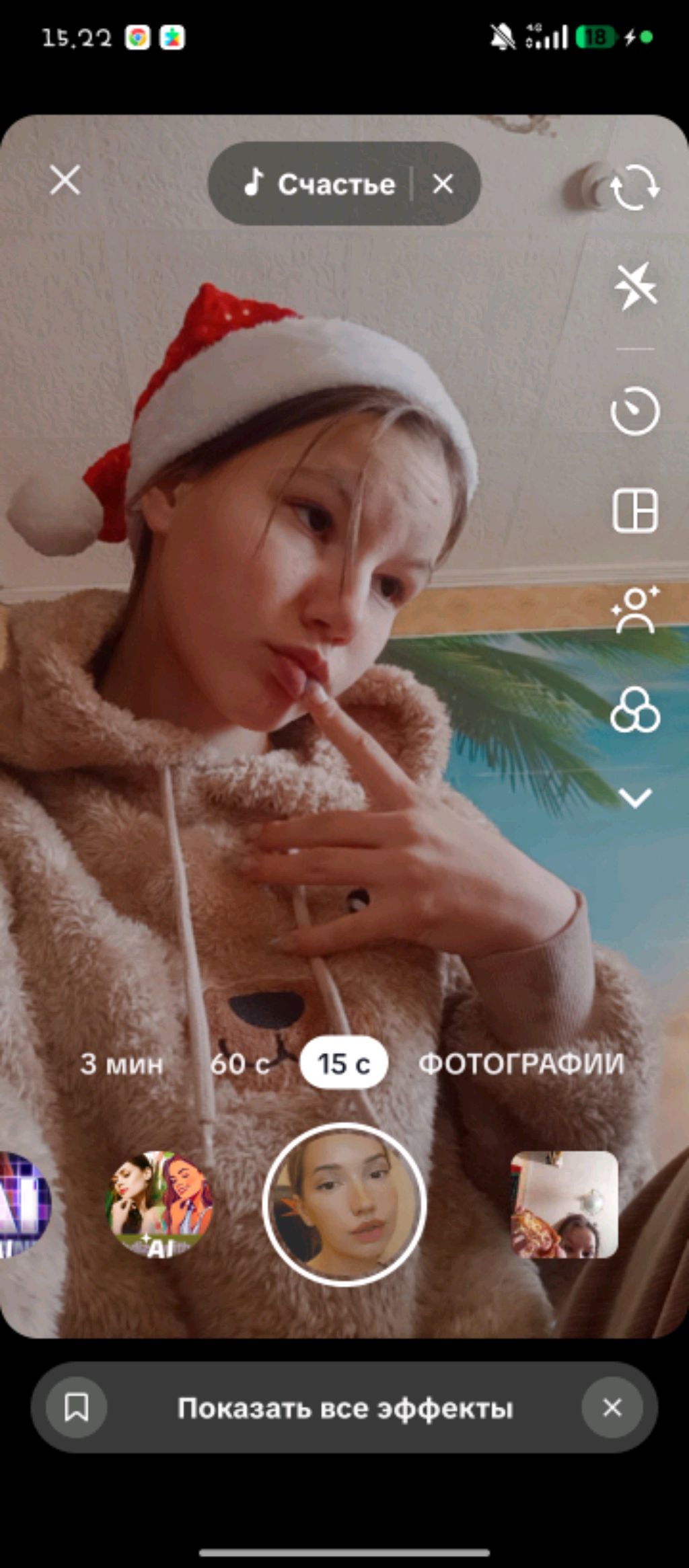Switch to 3 мин recording mode
Viewport: 689px width, 1568px height.
click(122, 1064)
